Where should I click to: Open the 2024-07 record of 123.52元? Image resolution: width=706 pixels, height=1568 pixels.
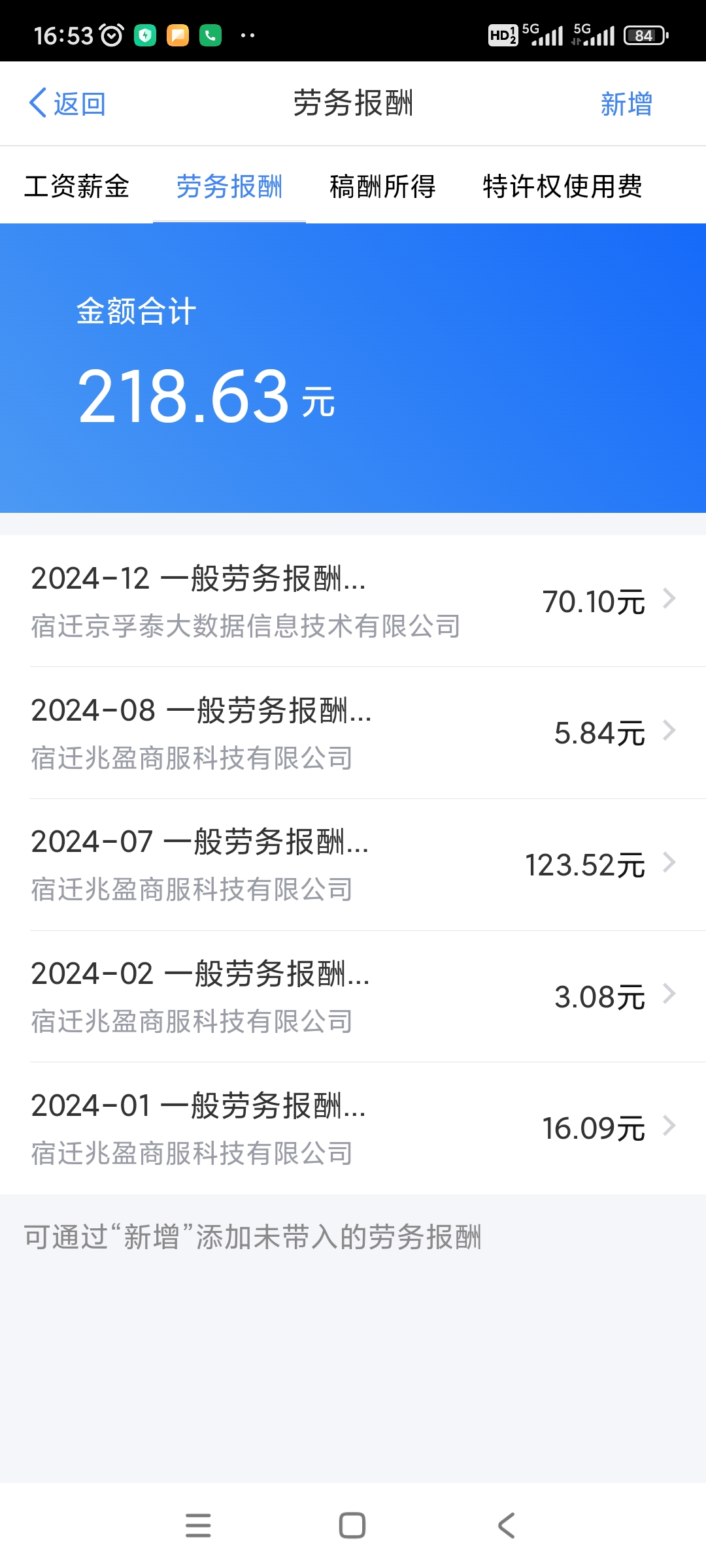pos(353,864)
